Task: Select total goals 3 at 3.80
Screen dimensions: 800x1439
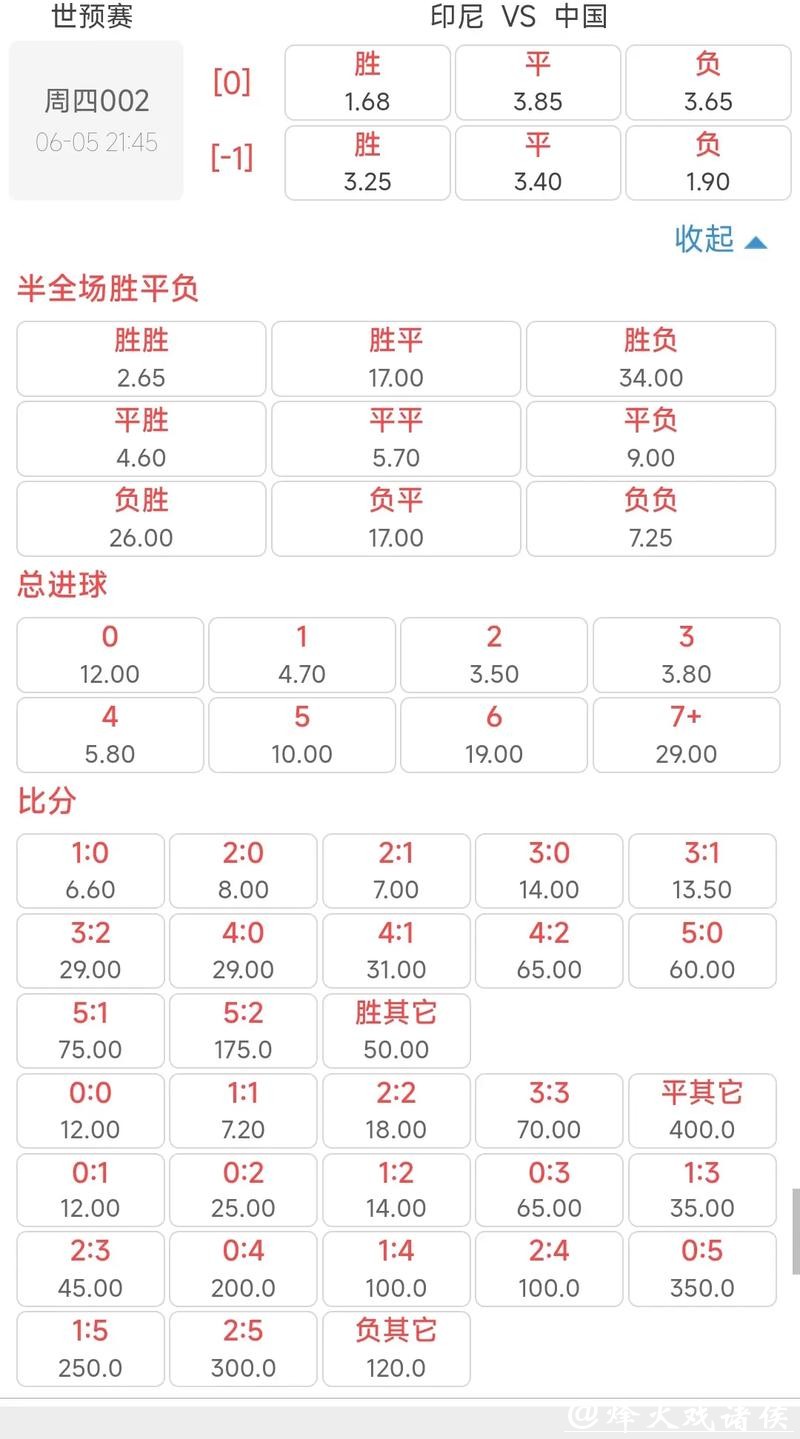Action: coord(686,655)
